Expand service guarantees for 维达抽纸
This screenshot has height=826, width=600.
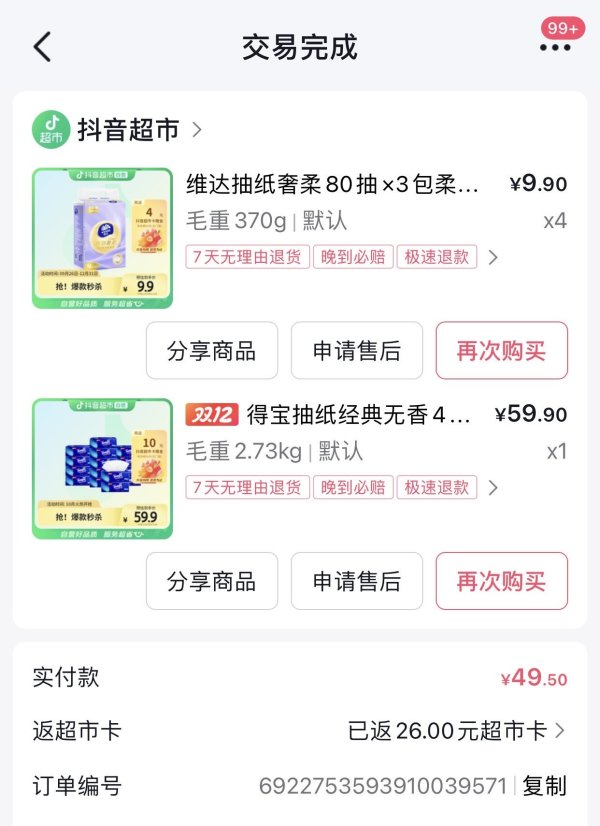pyautogui.click(x=493, y=257)
